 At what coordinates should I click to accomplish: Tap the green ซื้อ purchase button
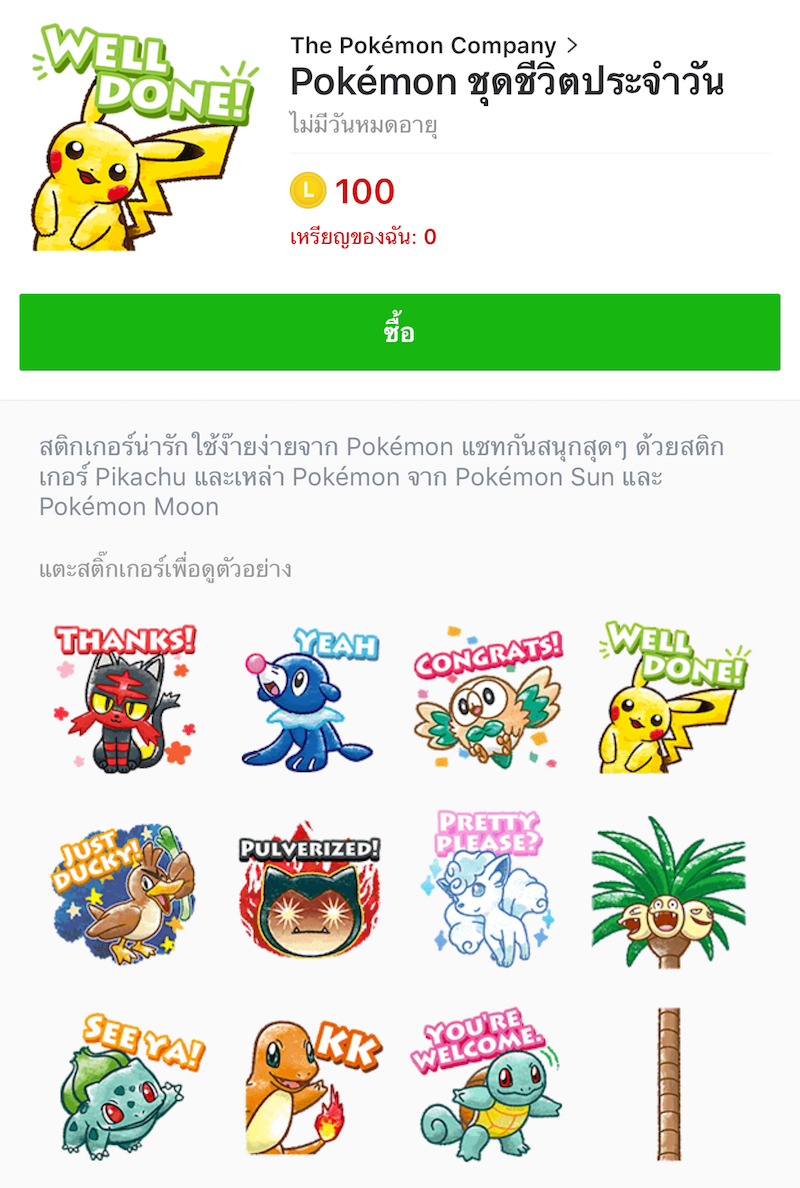click(400, 332)
